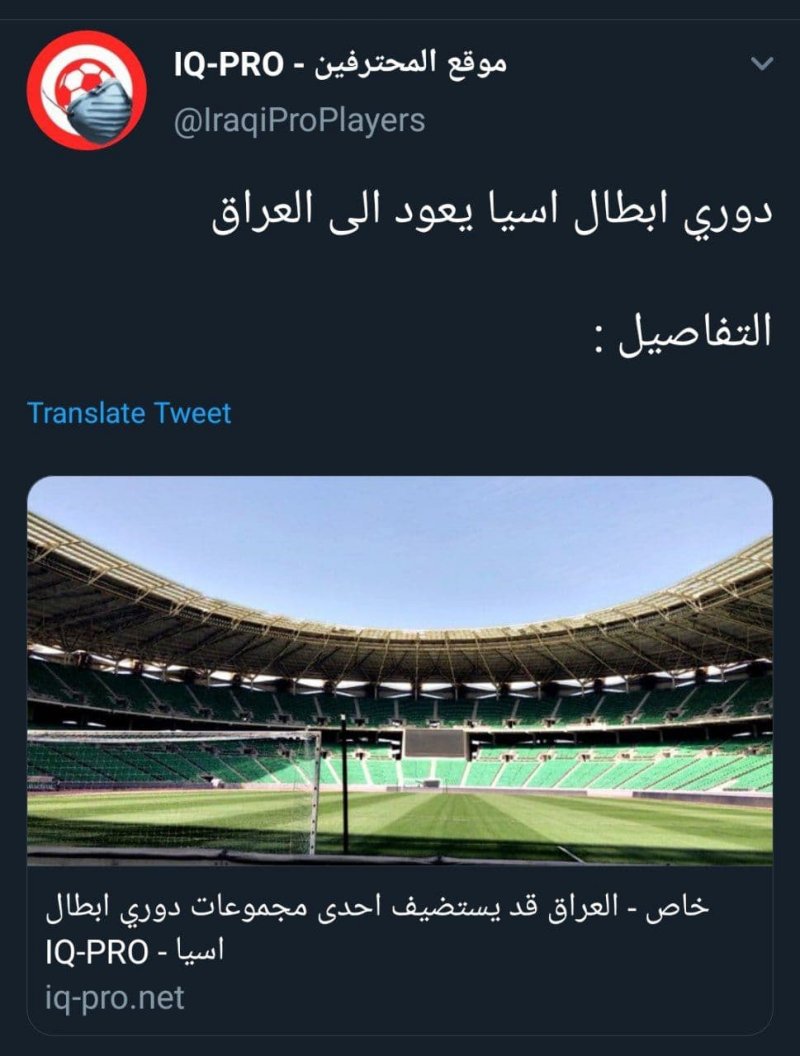The height and width of the screenshot is (1056, 800).
Task: Open the tweet options dropdown arrow
Action: pos(761,65)
